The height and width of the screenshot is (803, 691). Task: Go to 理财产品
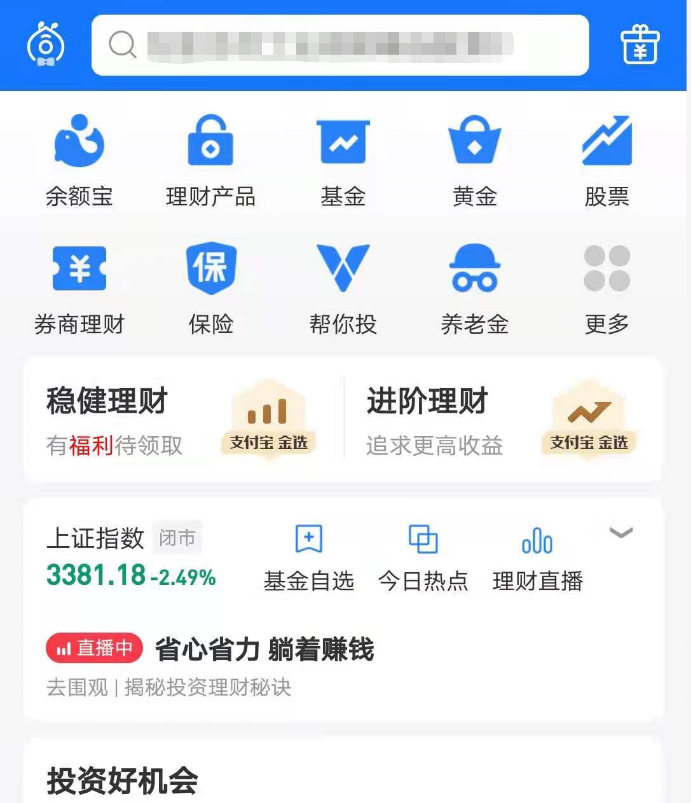[x=210, y=161]
